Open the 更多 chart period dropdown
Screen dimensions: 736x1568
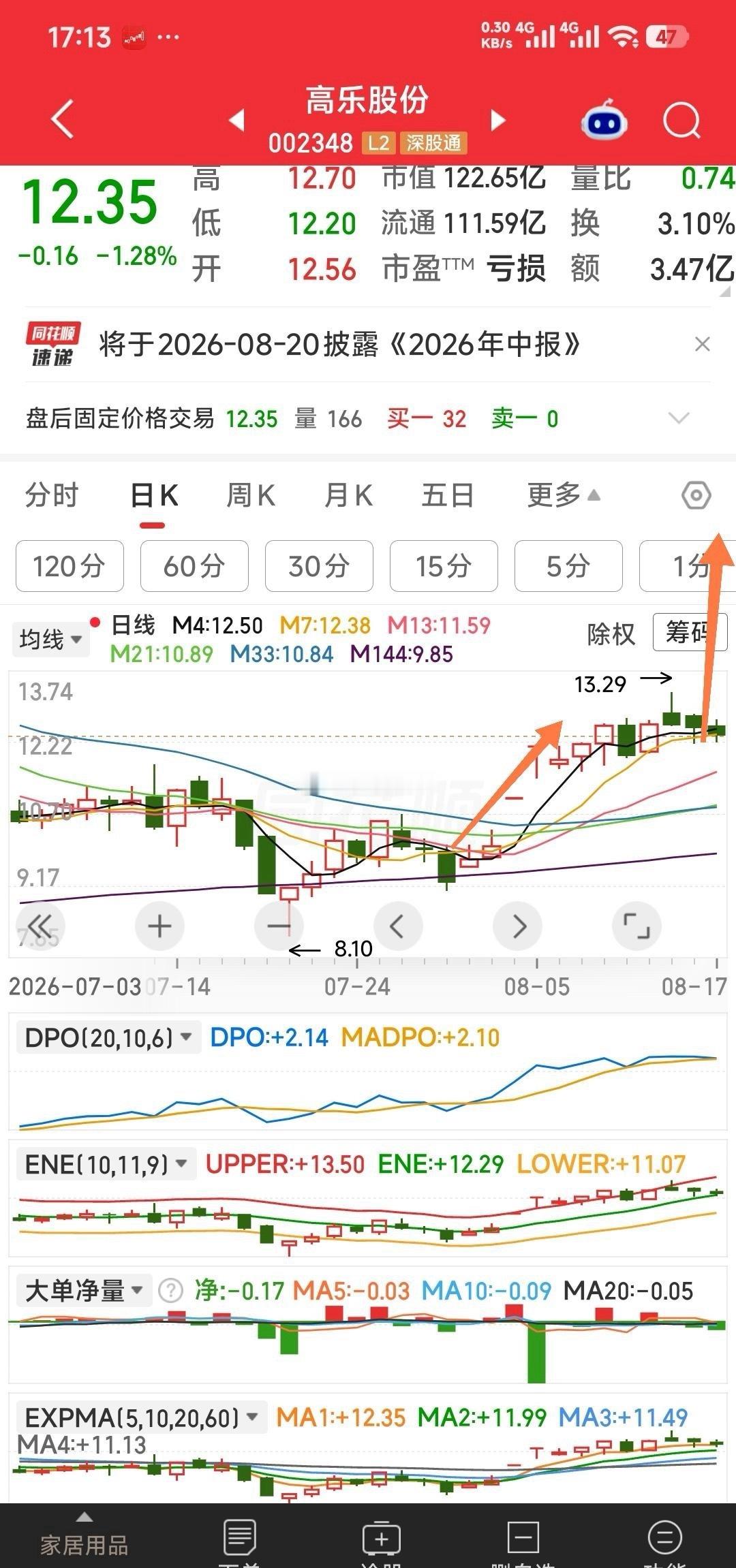[x=564, y=495]
